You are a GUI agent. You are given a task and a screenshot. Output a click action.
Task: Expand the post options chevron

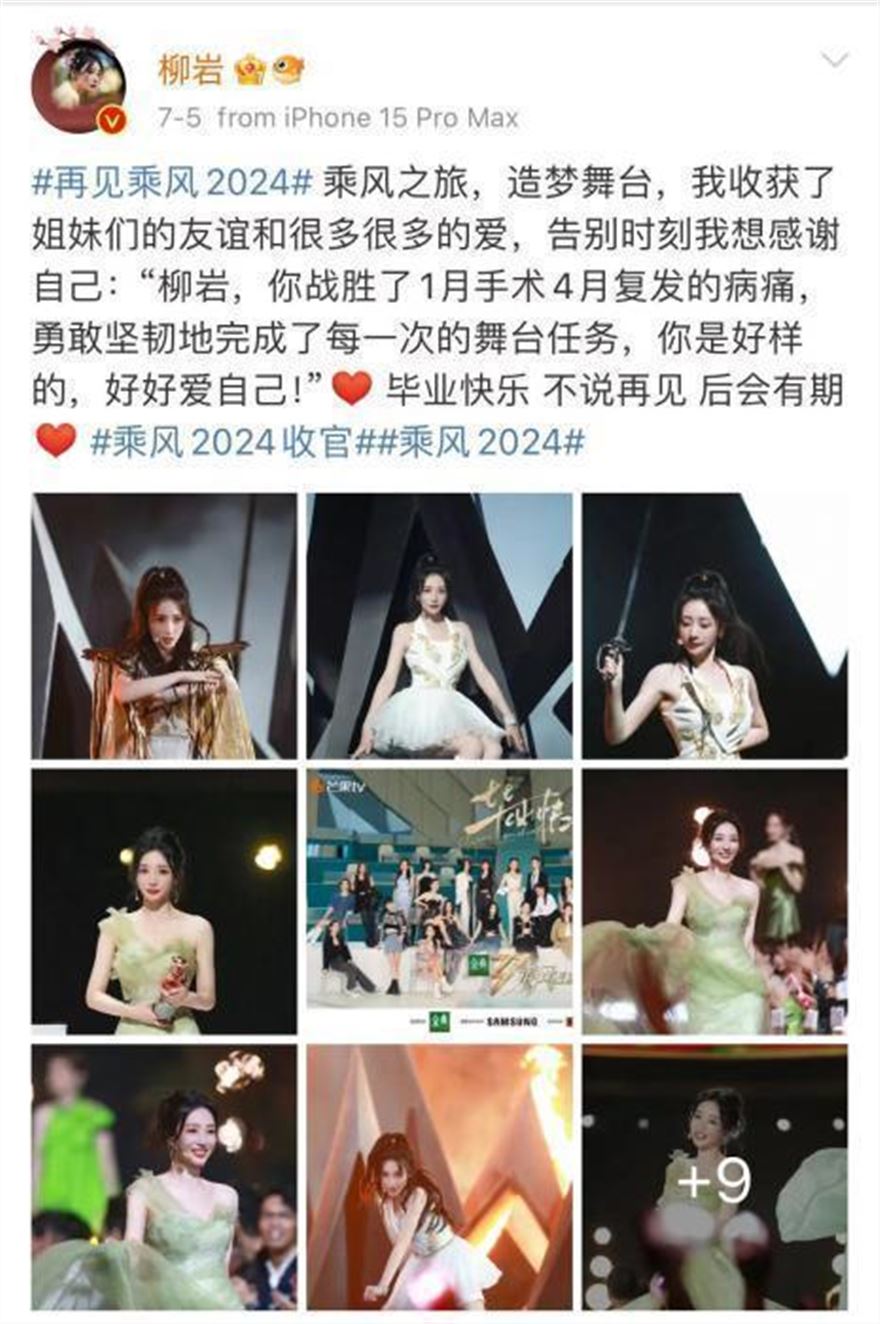click(x=834, y=62)
